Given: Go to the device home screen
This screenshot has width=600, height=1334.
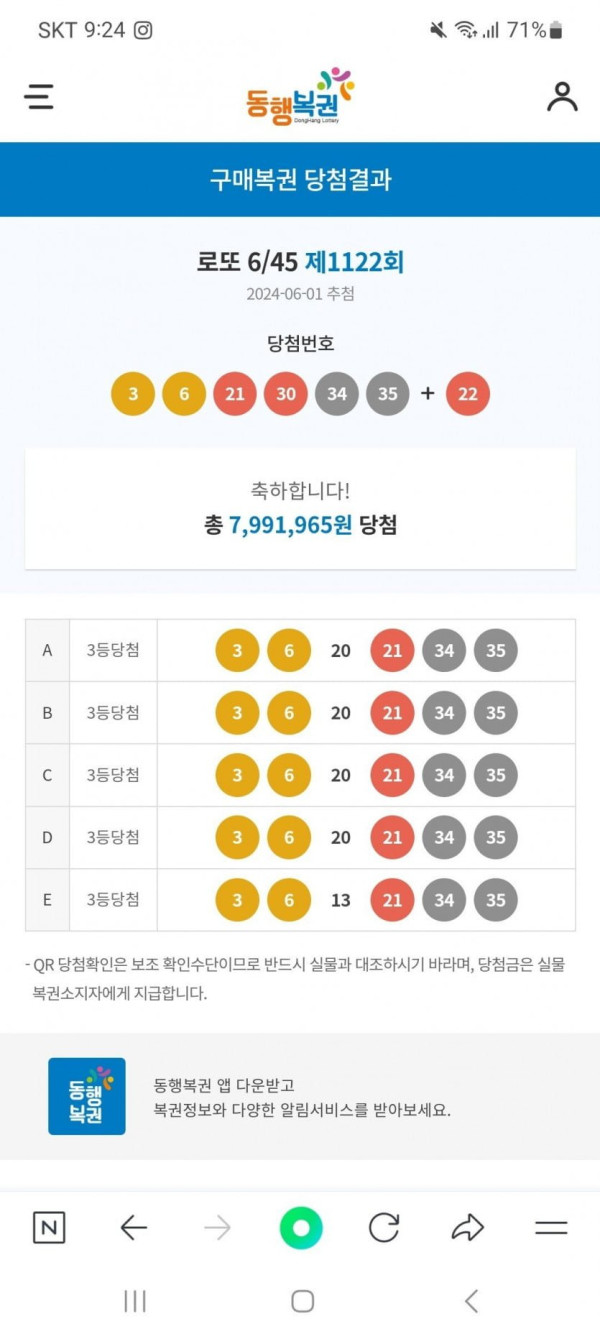Looking at the screenshot, I should coord(302,1300).
